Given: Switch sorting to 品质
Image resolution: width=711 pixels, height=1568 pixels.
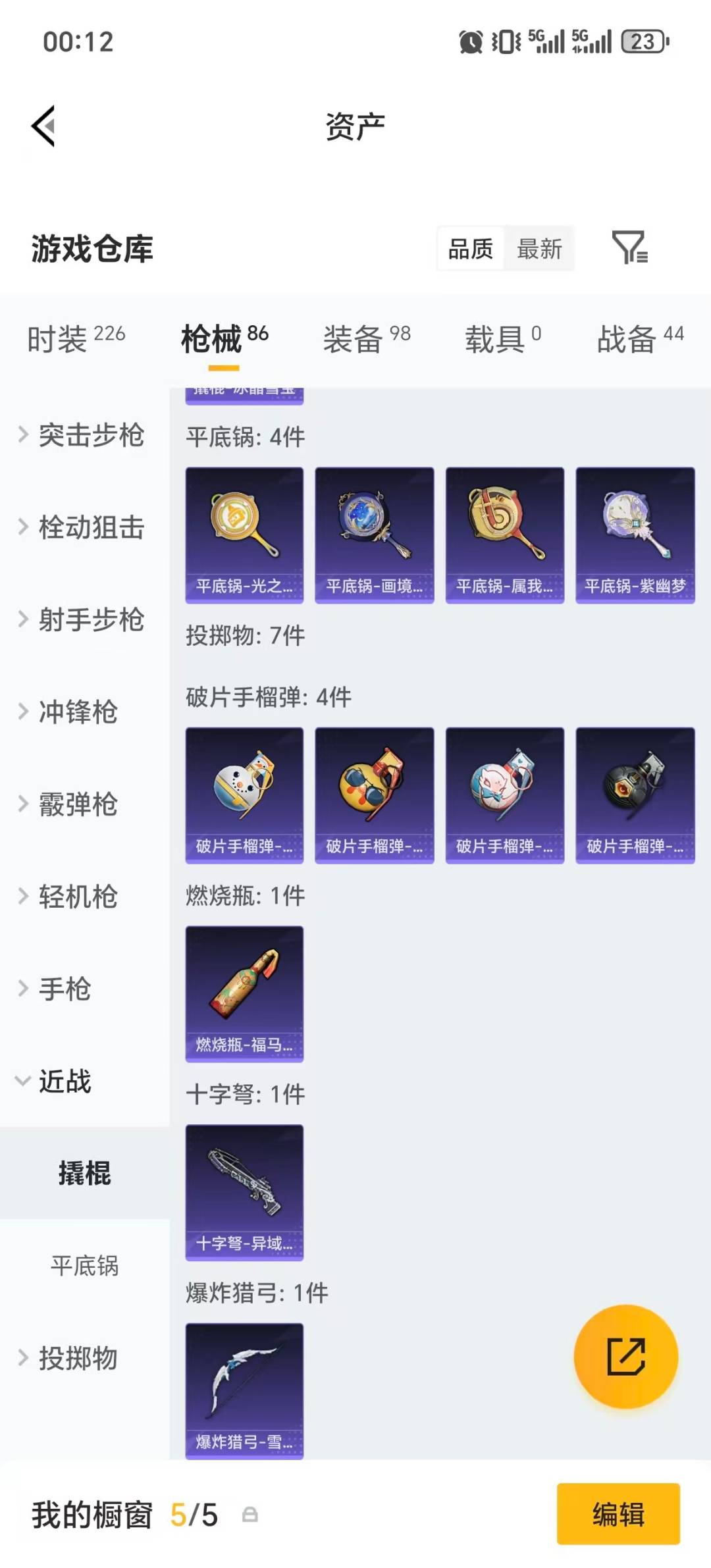Looking at the screenshot, I should 470,249.
